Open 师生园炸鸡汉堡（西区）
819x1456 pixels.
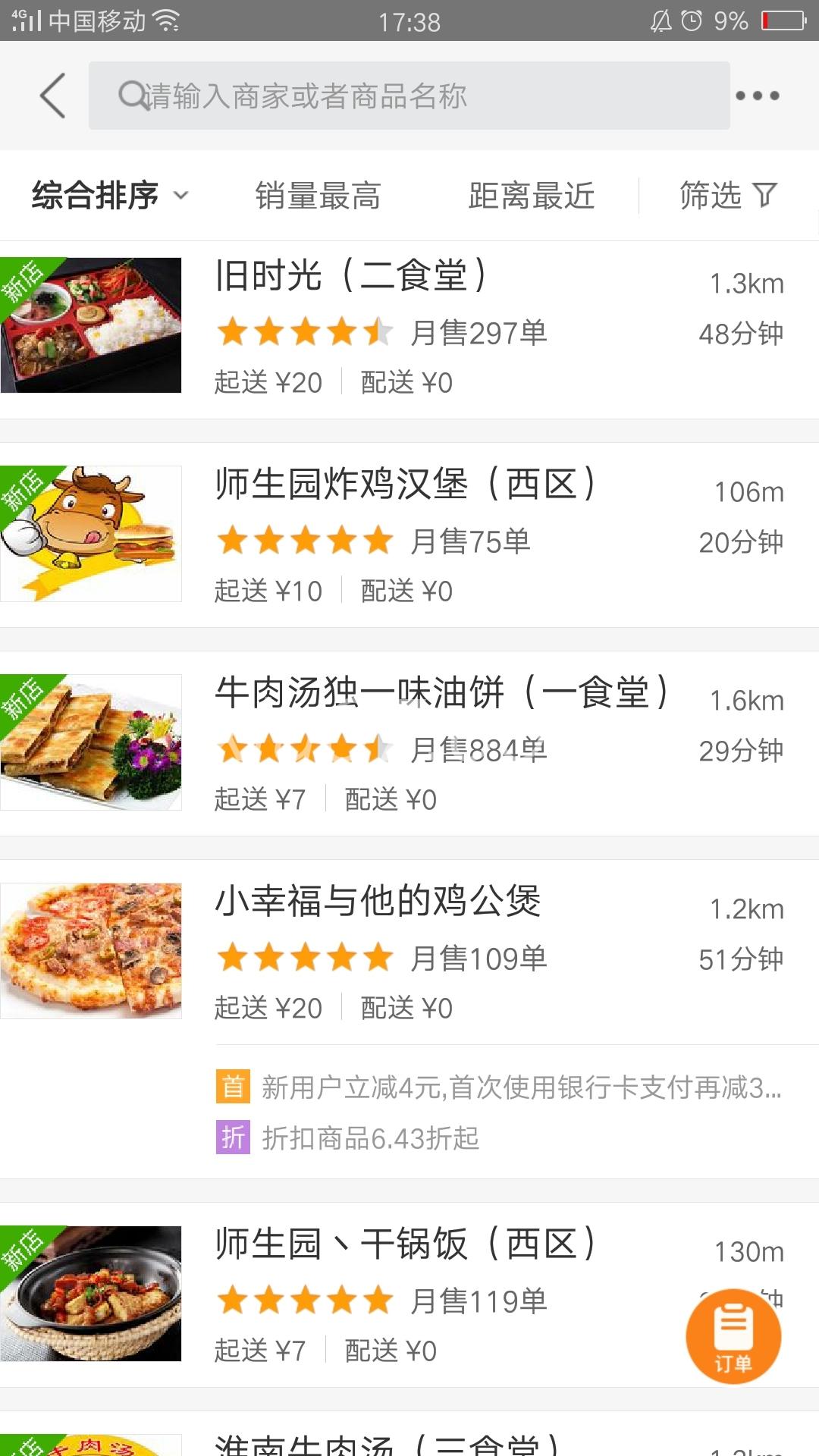(x=409, y=535)
